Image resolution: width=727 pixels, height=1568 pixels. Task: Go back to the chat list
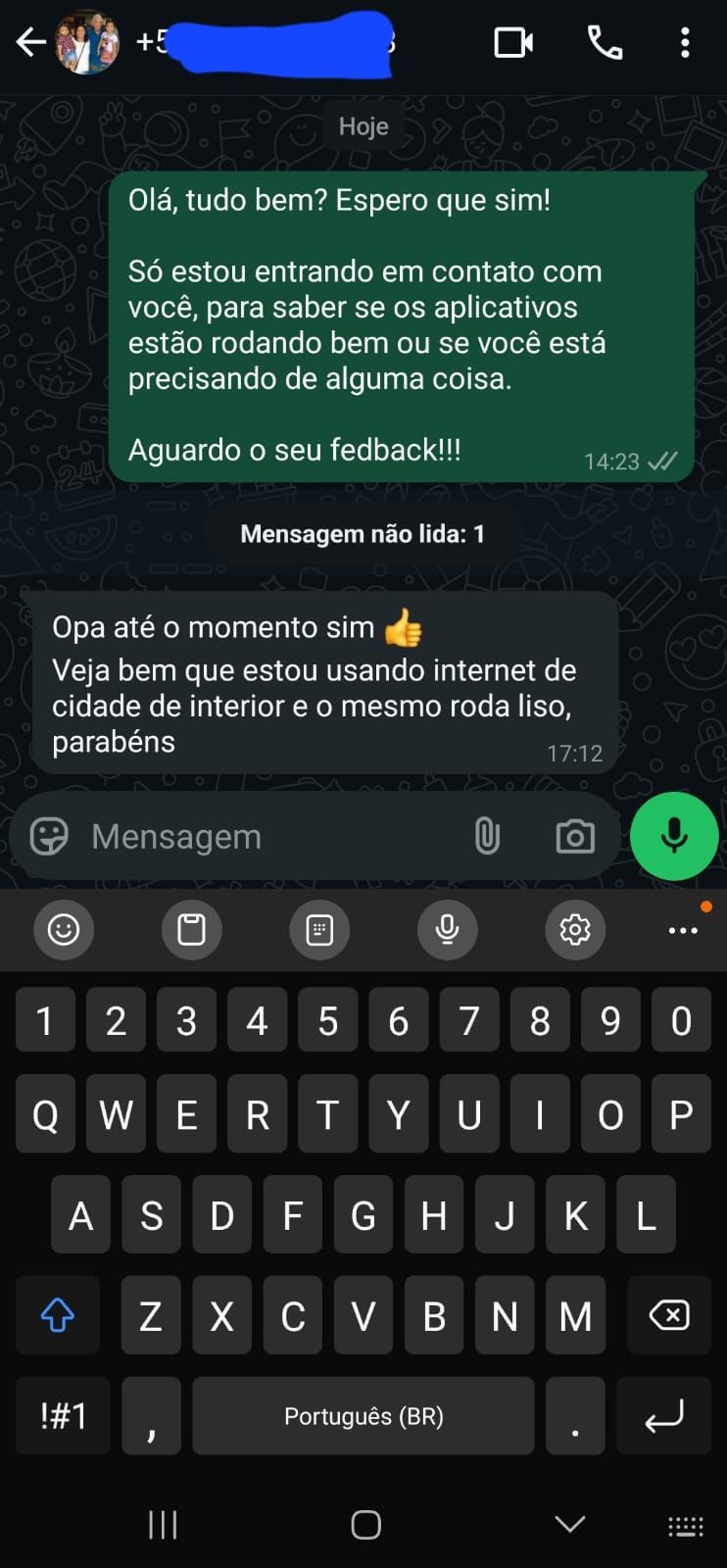[x=31, y=43]
